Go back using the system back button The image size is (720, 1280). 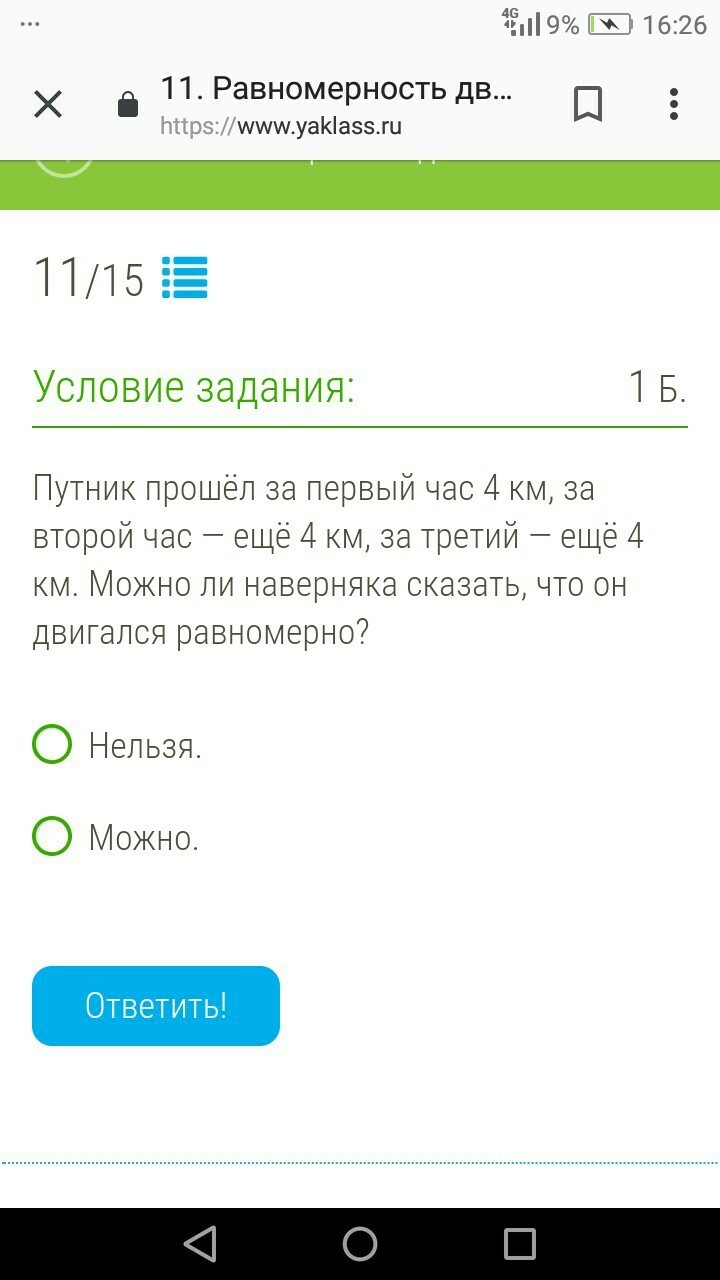coord(201,1244)
